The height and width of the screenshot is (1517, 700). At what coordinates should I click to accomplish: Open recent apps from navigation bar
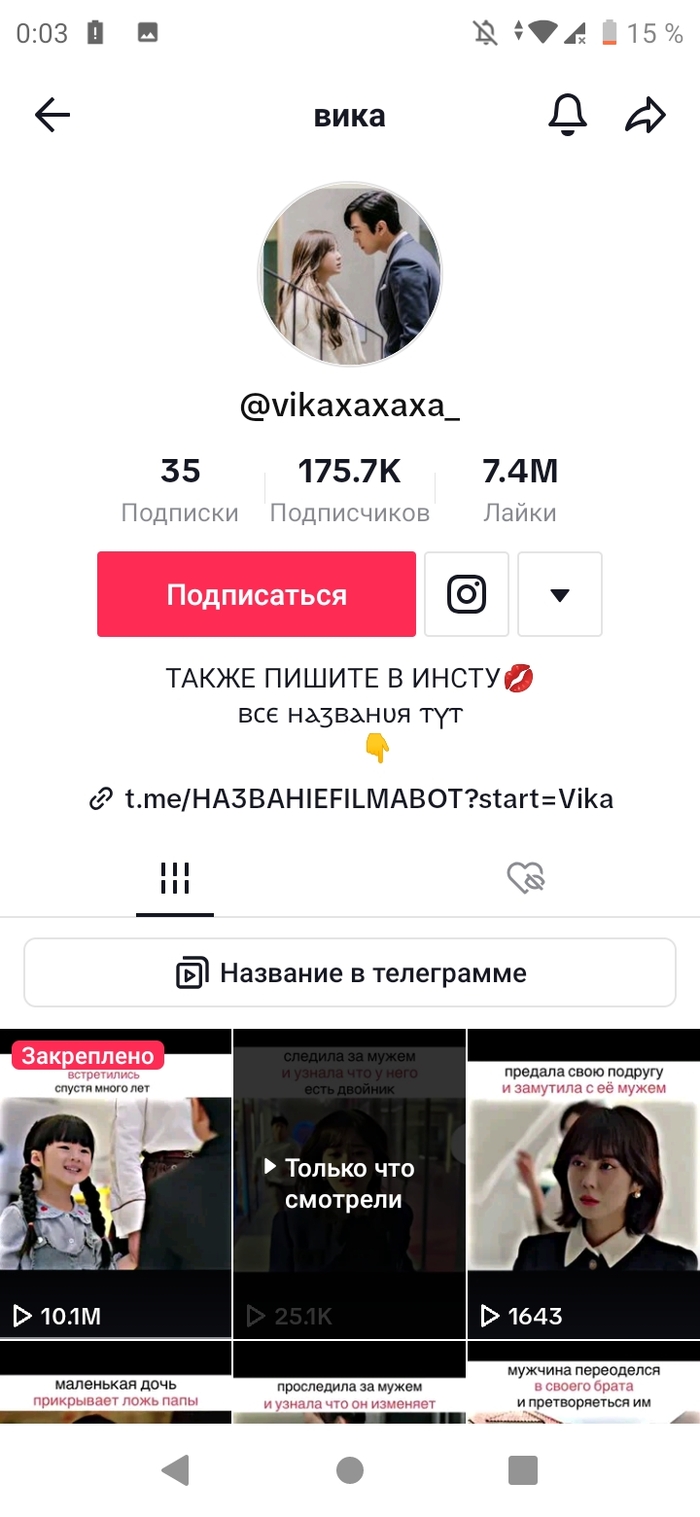tap(523, 1470)
